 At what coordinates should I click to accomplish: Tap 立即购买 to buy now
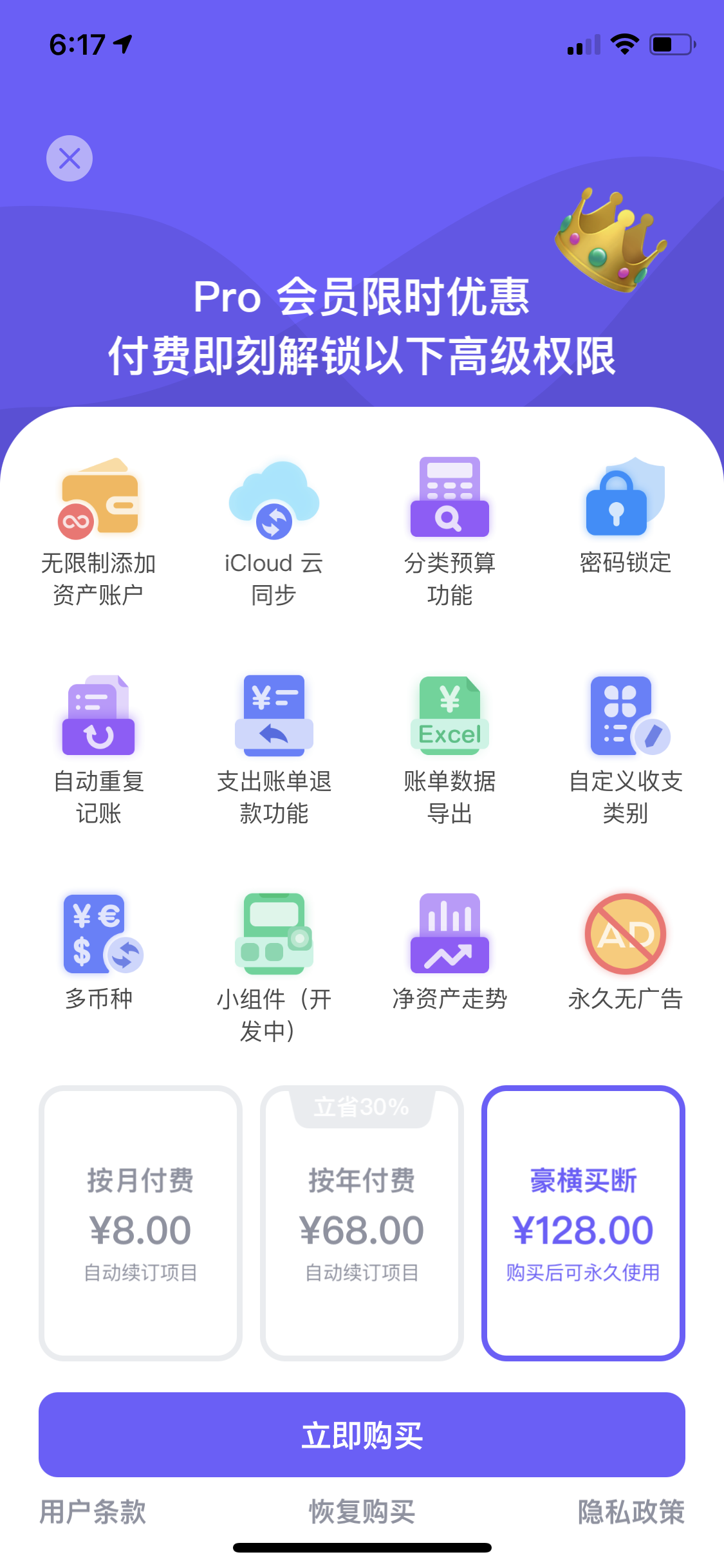(362, 1435)
